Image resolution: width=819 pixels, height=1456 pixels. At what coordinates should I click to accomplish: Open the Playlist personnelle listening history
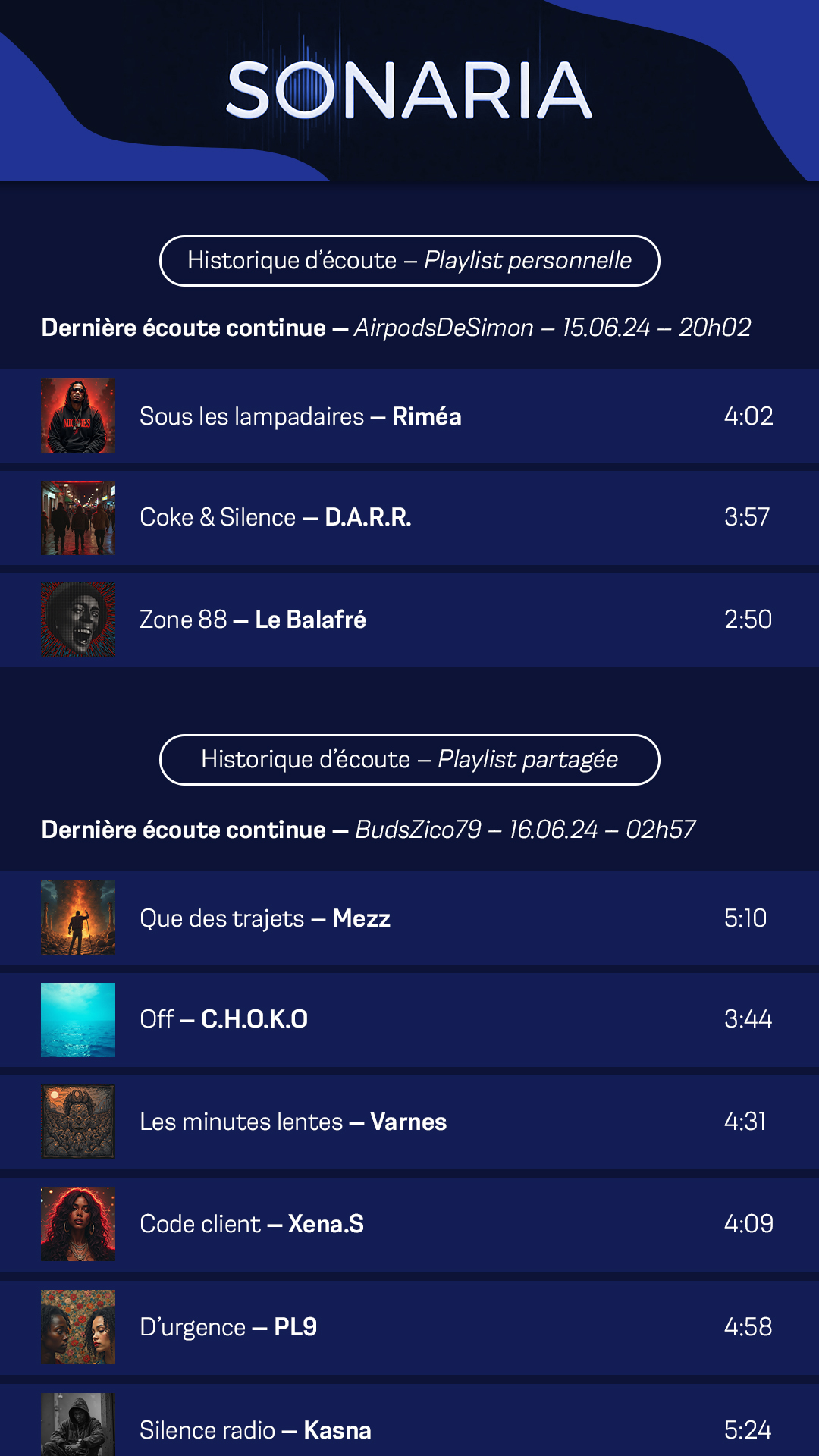[409, 261]
